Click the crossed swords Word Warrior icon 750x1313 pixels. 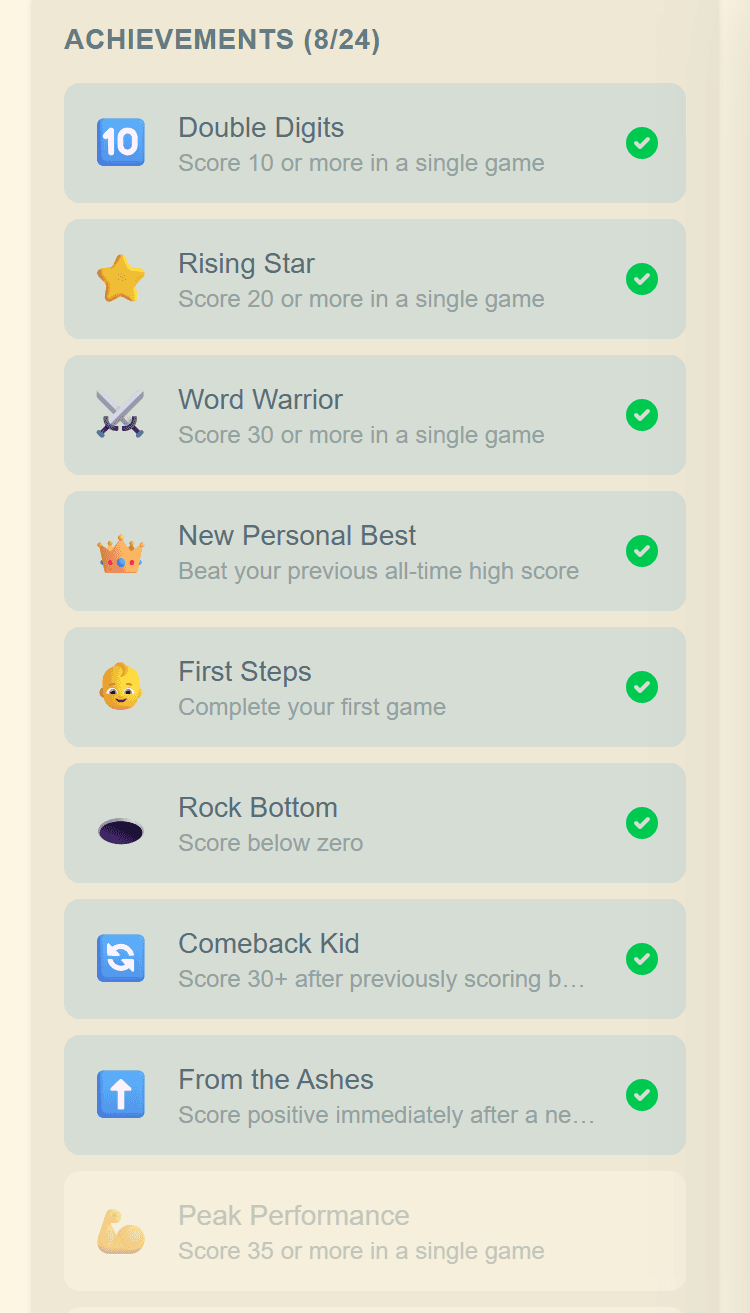point(121,414)
